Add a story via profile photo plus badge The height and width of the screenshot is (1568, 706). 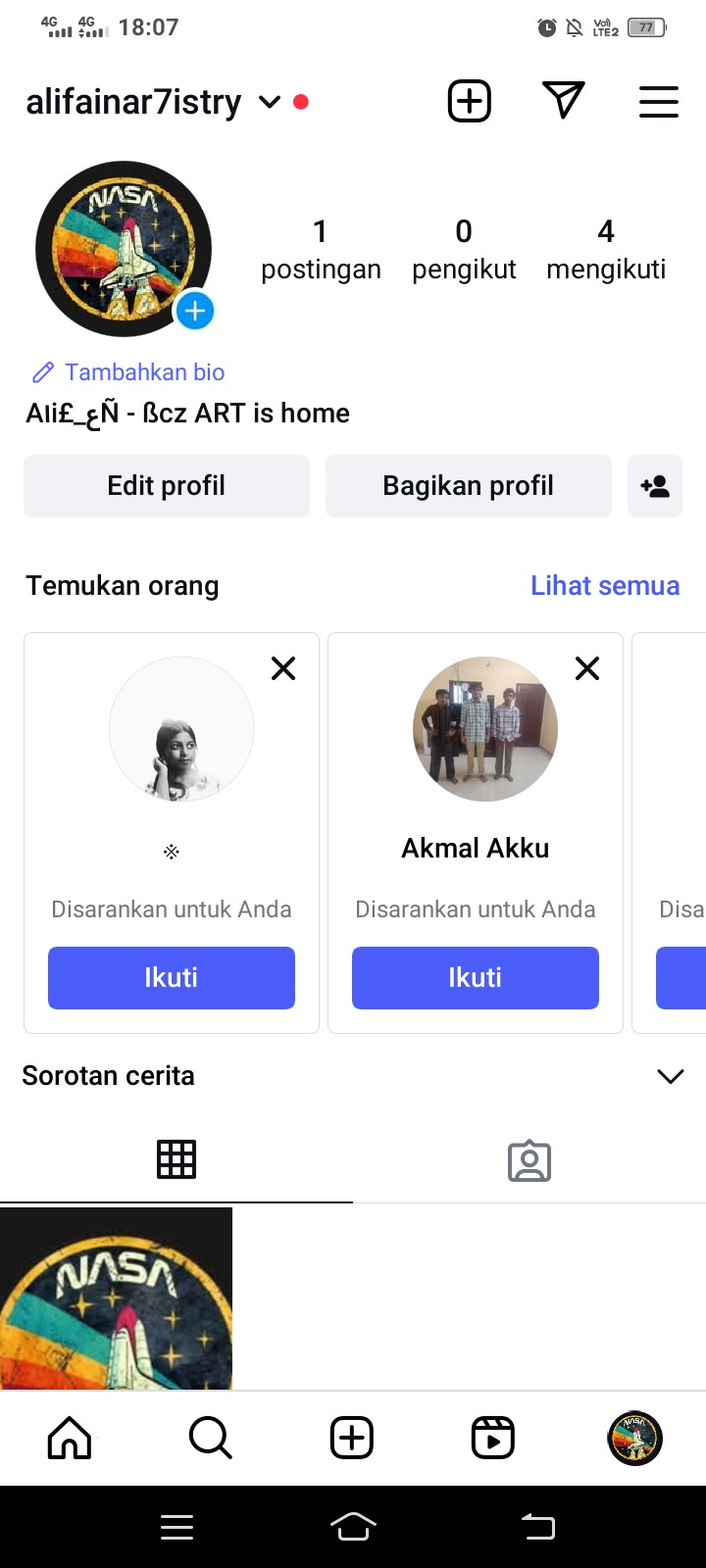[195, 312]
